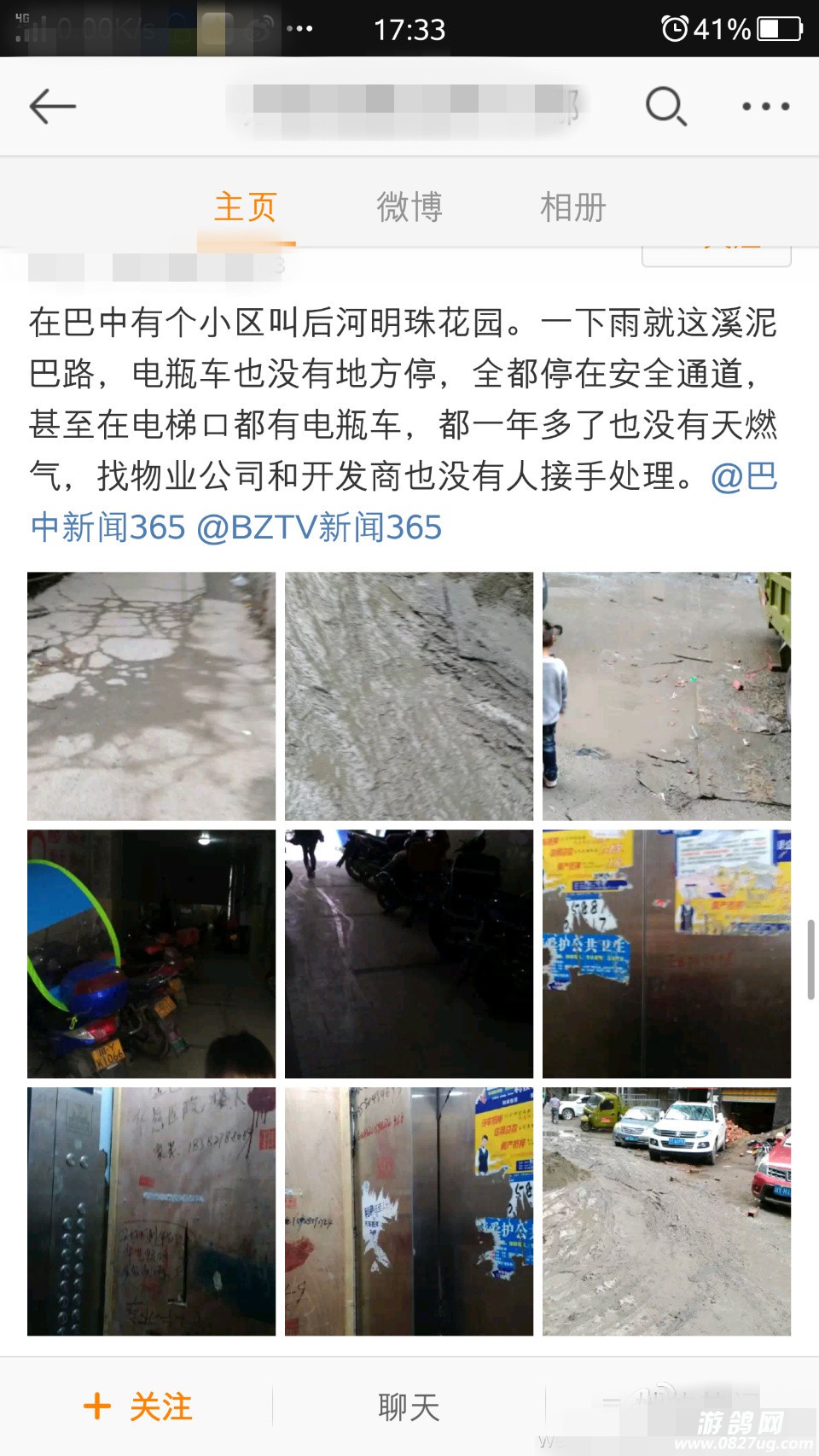Switch to the 相册 tab
The height and width of the screenshot is (1456, 819).
(x=573, y=207)
